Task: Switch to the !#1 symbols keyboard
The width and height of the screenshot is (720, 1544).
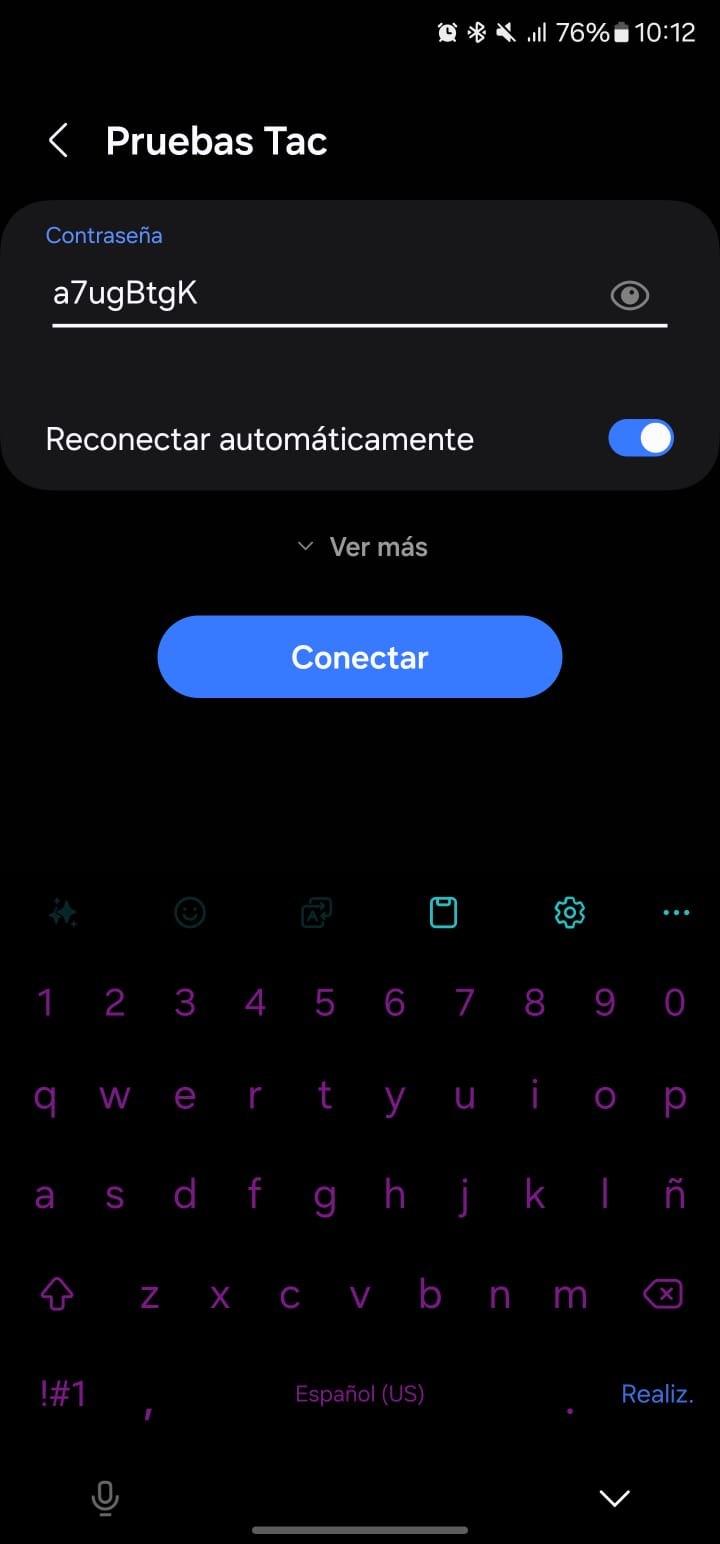Action: (x=63, y=1394)
